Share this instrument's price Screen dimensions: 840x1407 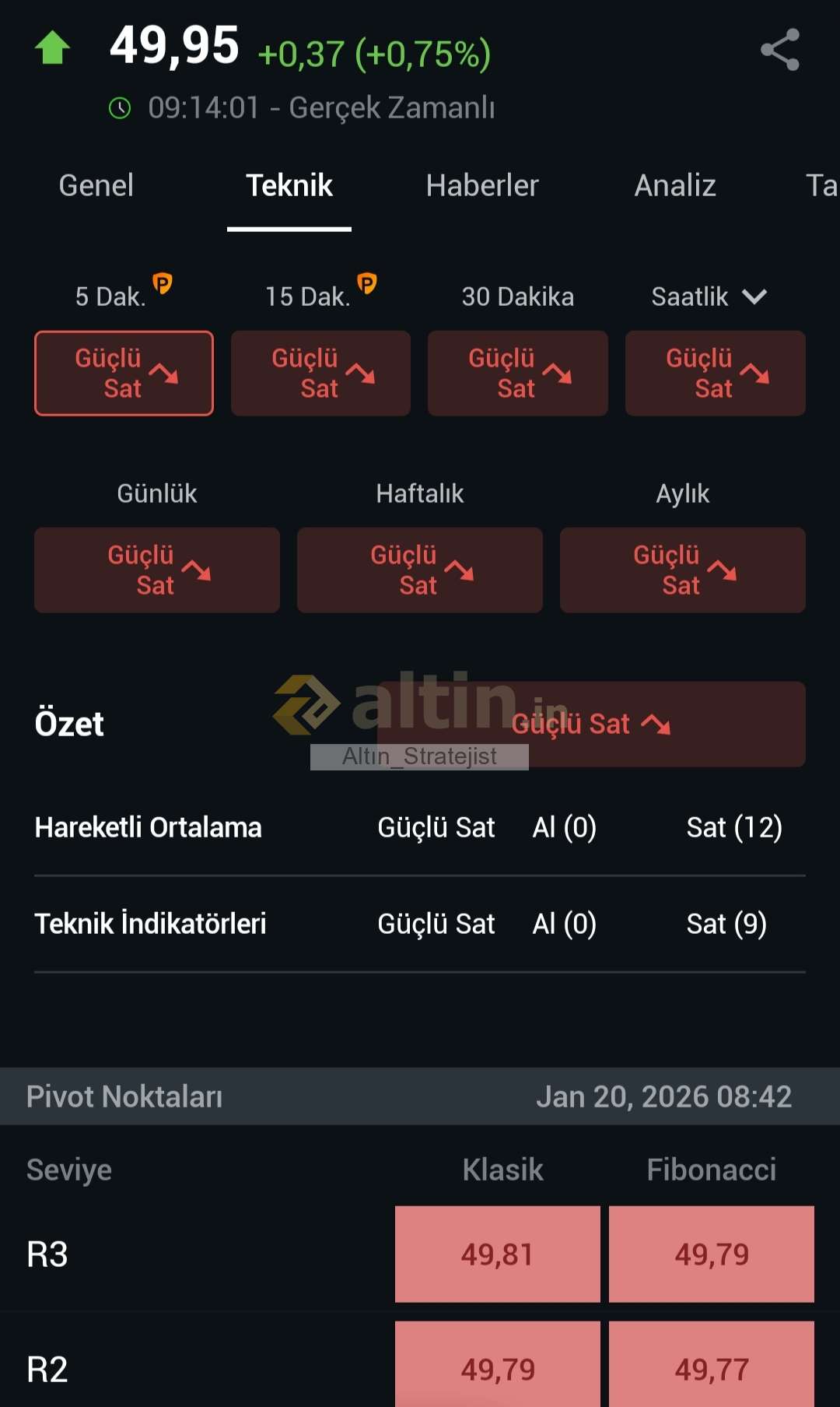(780, 50)
